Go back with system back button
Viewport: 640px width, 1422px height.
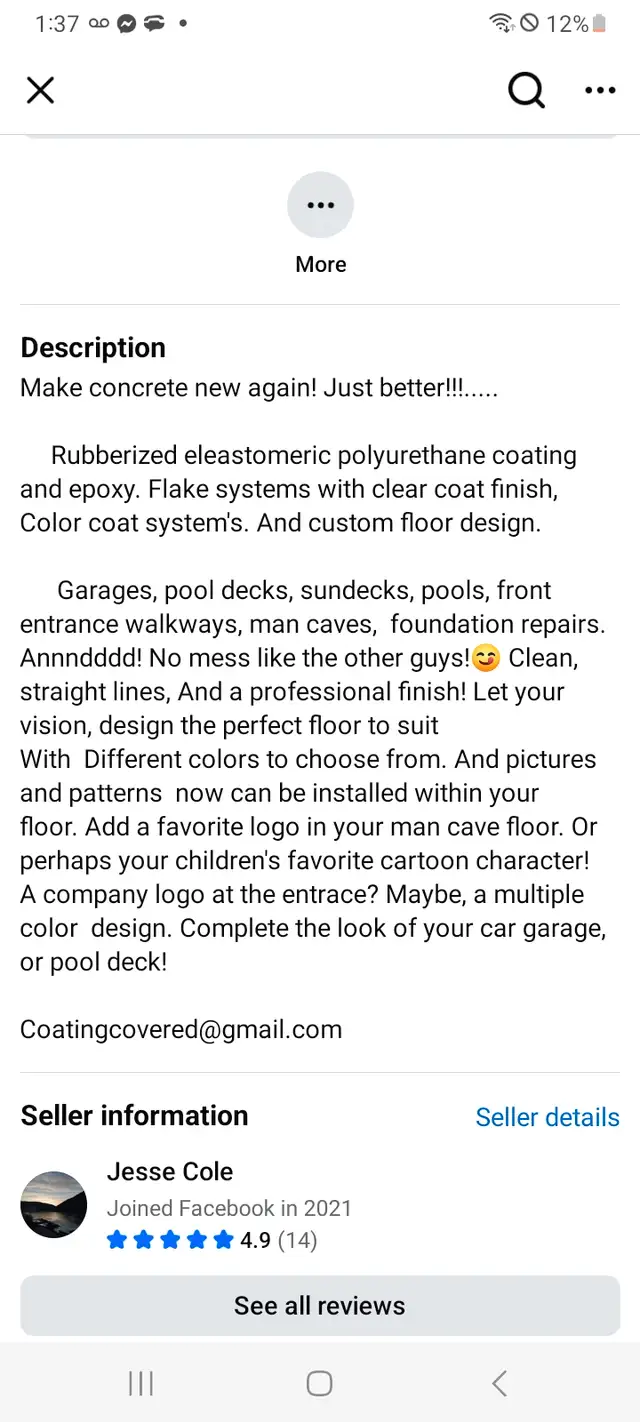(499, 1383)
